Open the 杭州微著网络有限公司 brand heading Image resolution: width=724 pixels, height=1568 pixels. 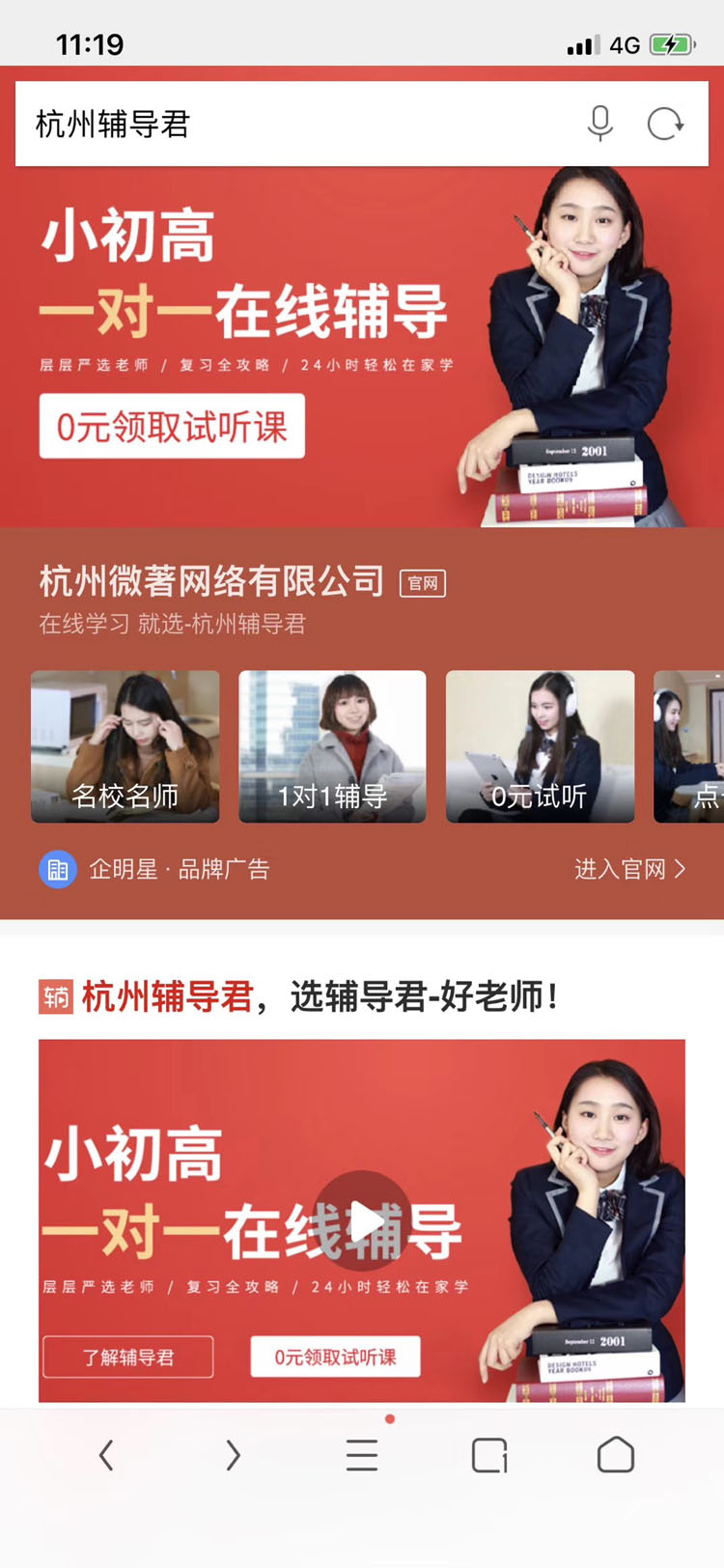pyautogui.click(x=212, y=581)
